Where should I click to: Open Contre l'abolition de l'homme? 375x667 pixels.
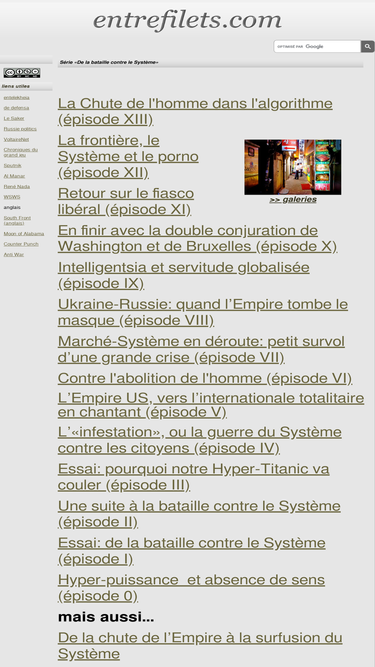coord(205,378)
